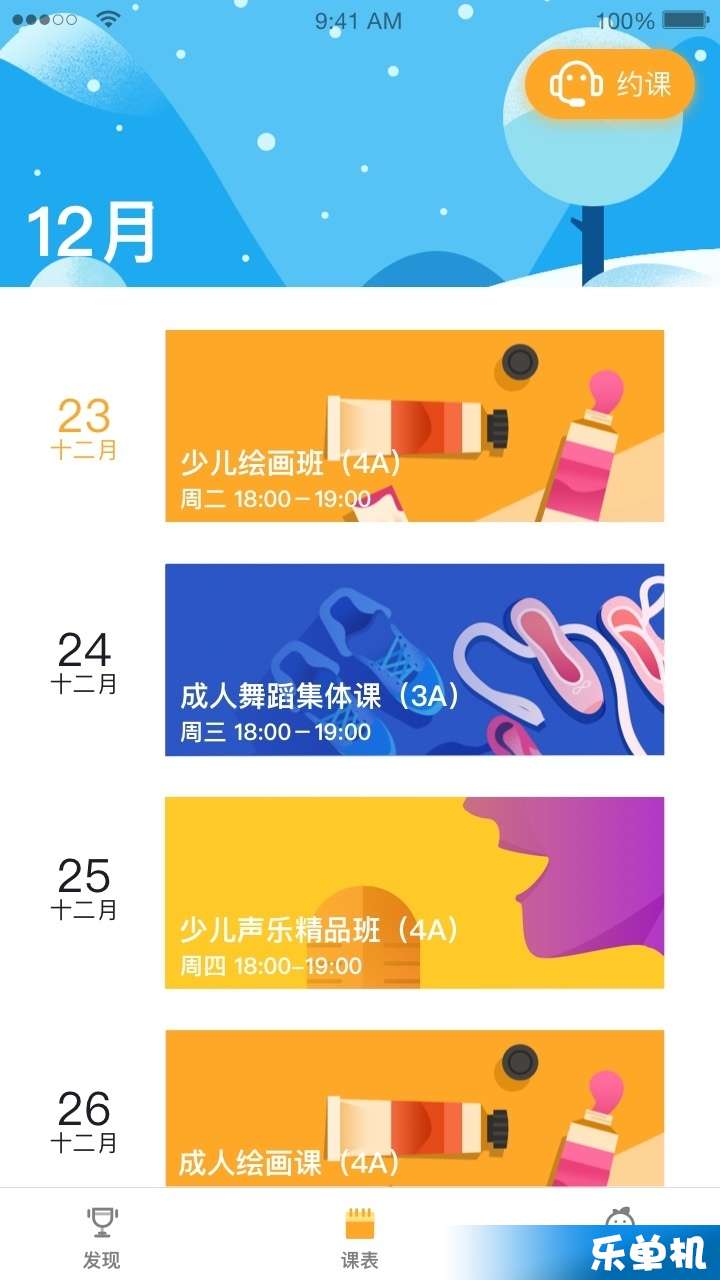Open the 成人绘画课 (4A) course card

coord(414,1108)
